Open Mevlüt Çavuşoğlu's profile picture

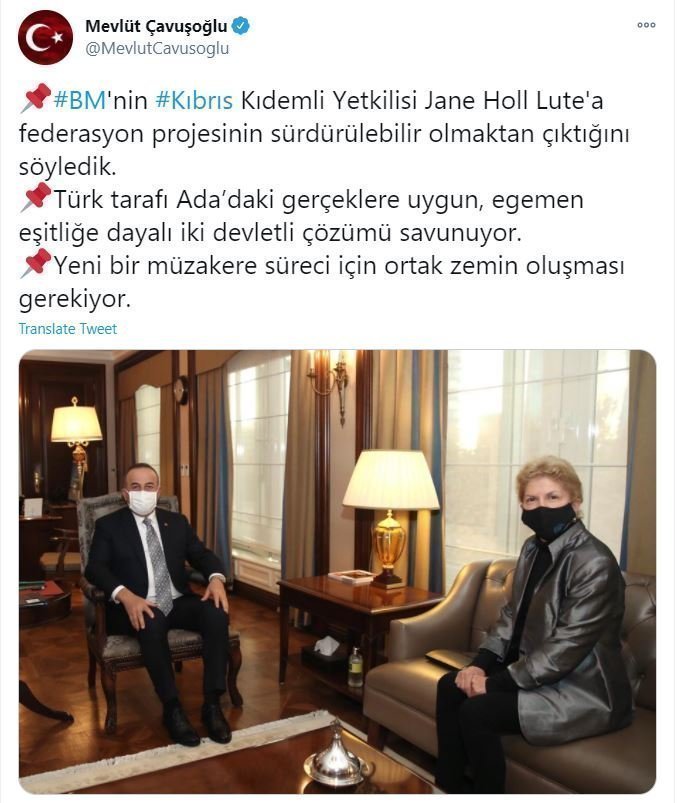tap(45, 37)
